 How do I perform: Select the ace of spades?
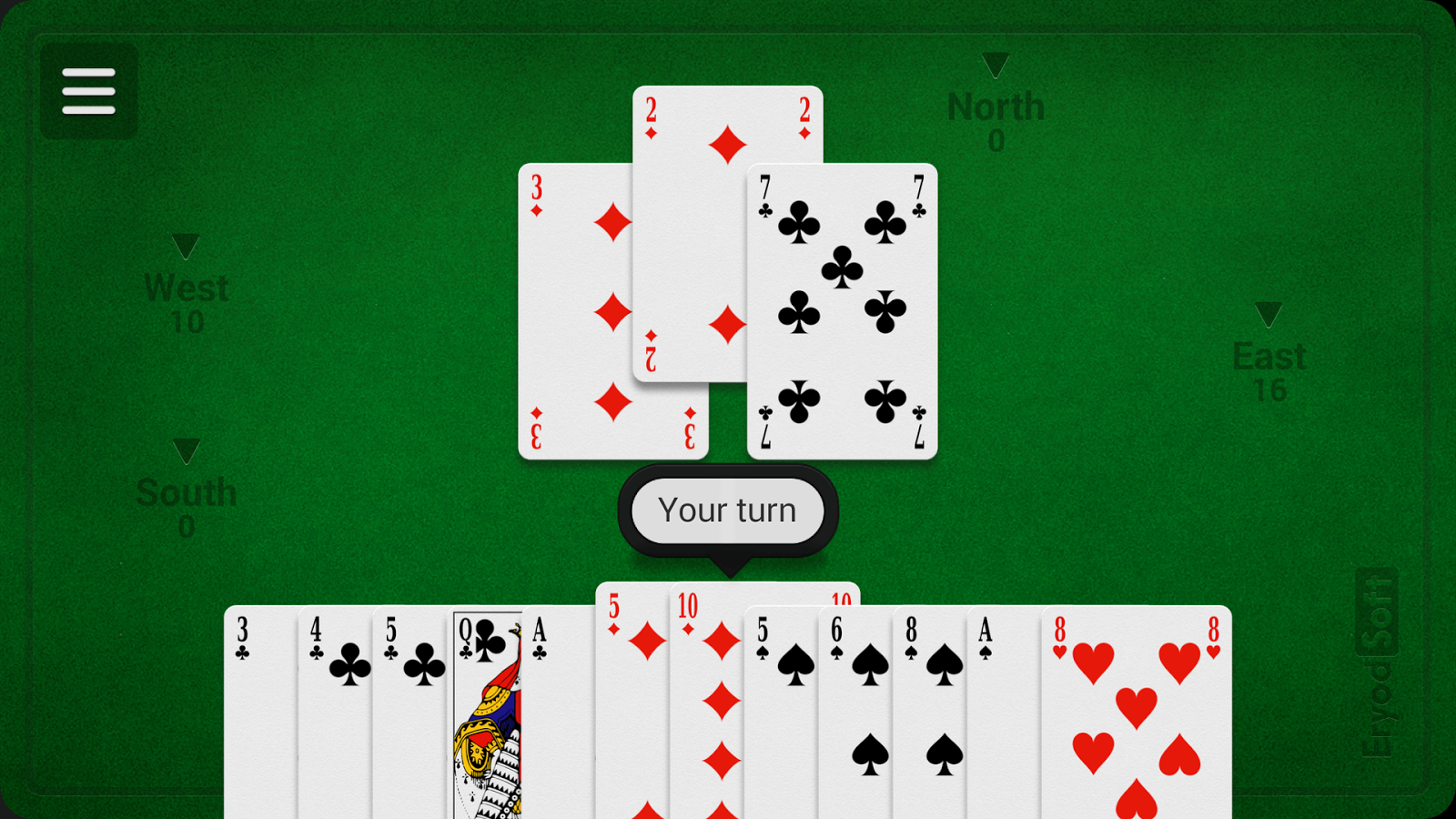click(x=1003, y=710)
